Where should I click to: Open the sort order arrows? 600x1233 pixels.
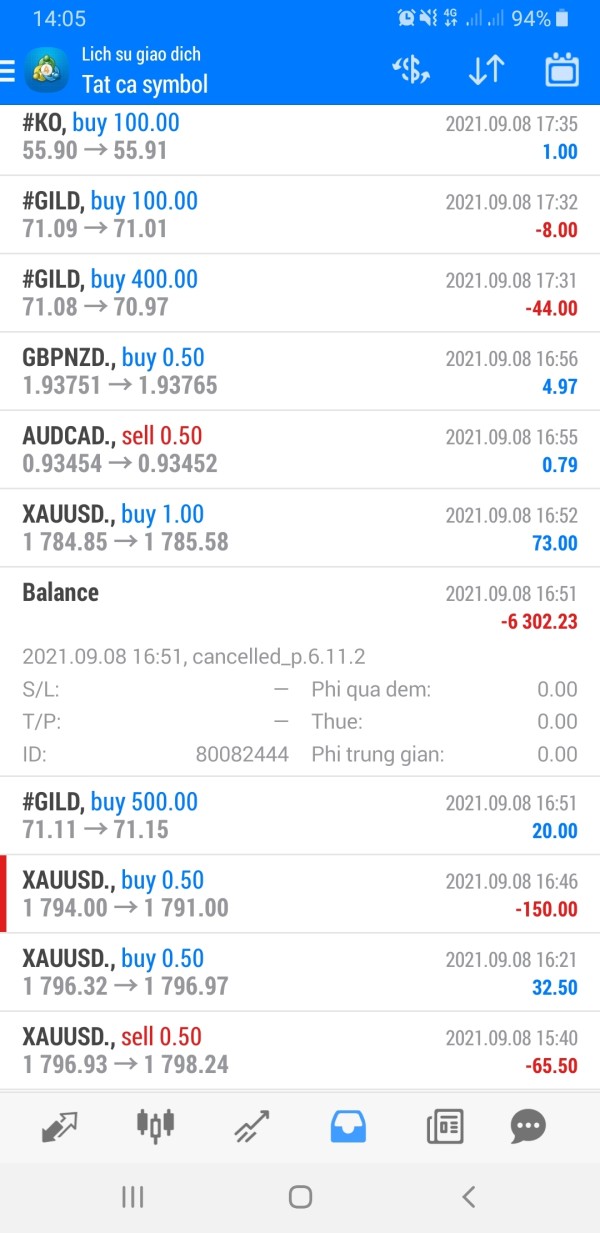tap(486, 70)
